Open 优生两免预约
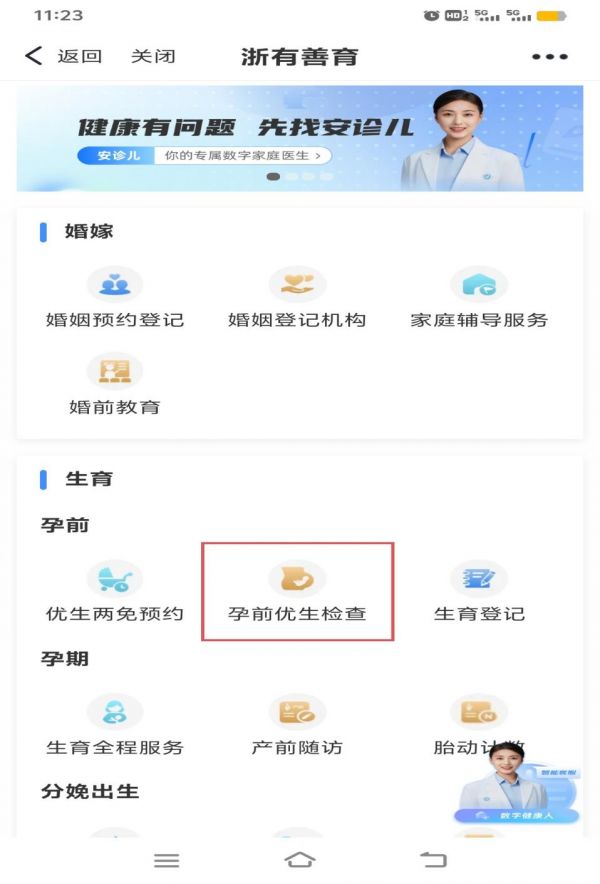 (115, 592)
